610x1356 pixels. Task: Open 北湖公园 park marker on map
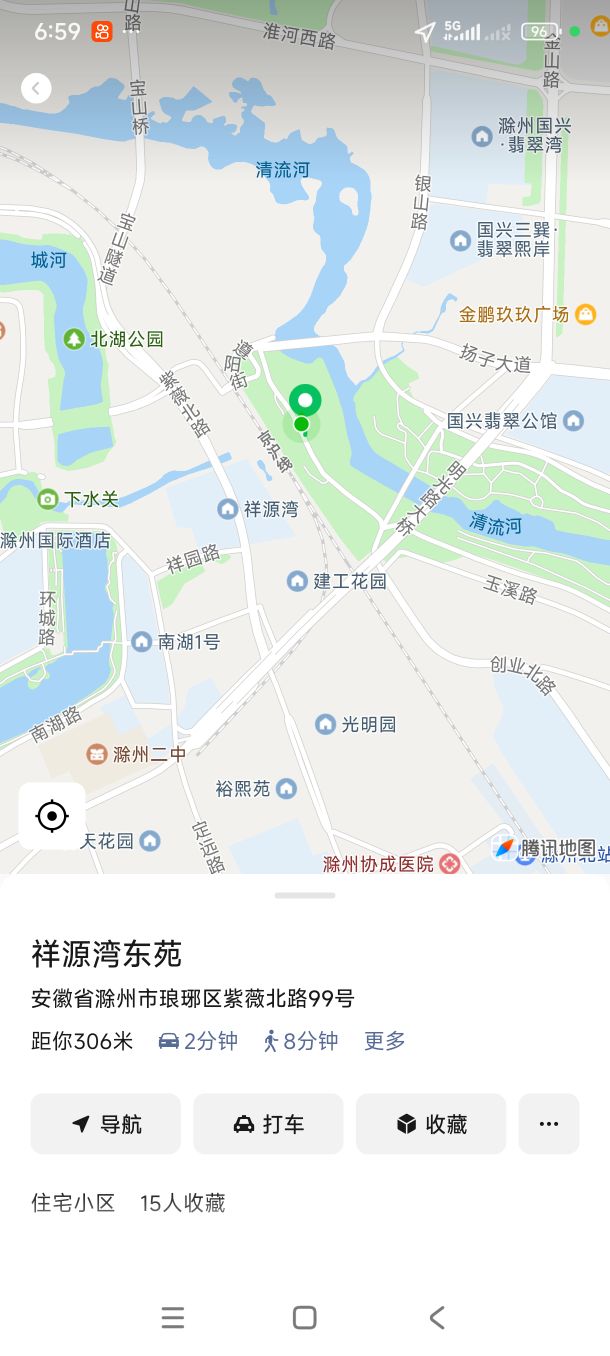(74, 339)
